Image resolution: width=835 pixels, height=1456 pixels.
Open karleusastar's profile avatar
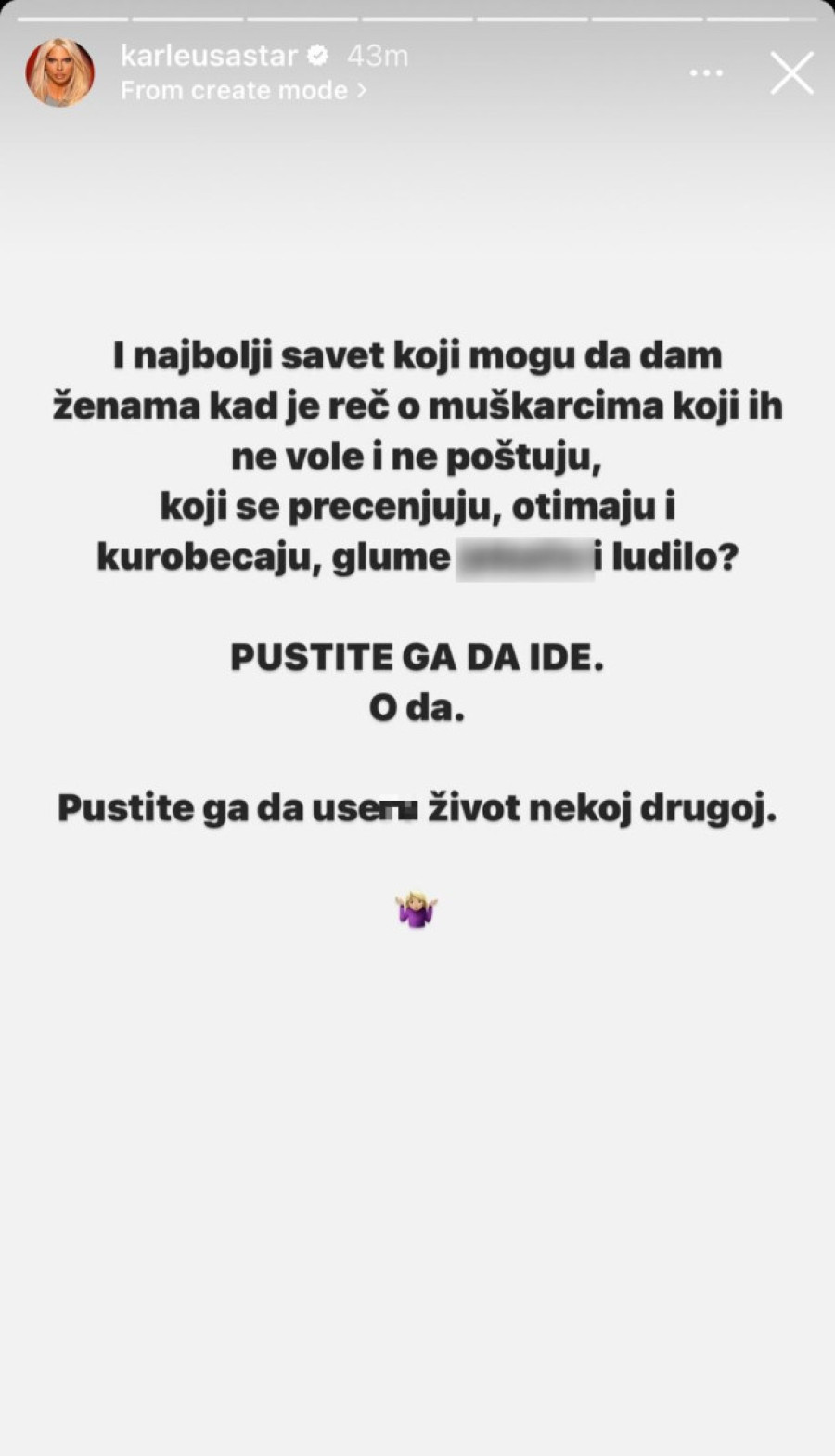(59, 73)
